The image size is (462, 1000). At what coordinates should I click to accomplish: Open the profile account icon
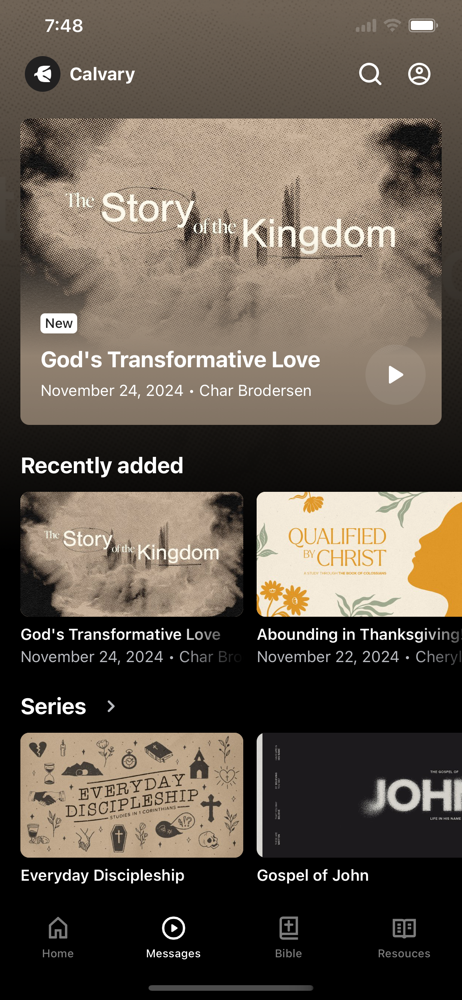click(x=419, y=74)
